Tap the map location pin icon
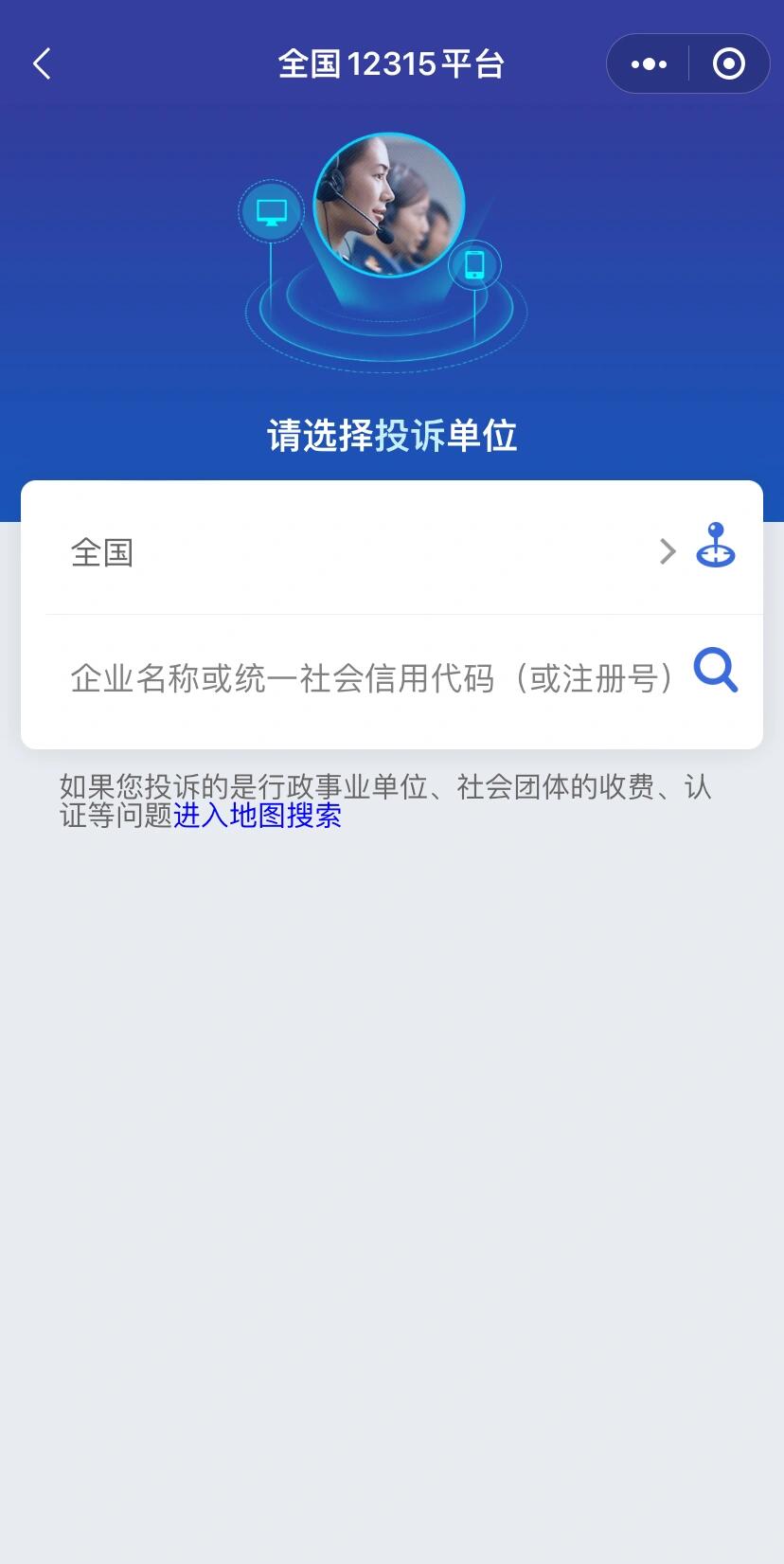The width and height of the screenshot is (784, 1564). click(x=716, y=546)
